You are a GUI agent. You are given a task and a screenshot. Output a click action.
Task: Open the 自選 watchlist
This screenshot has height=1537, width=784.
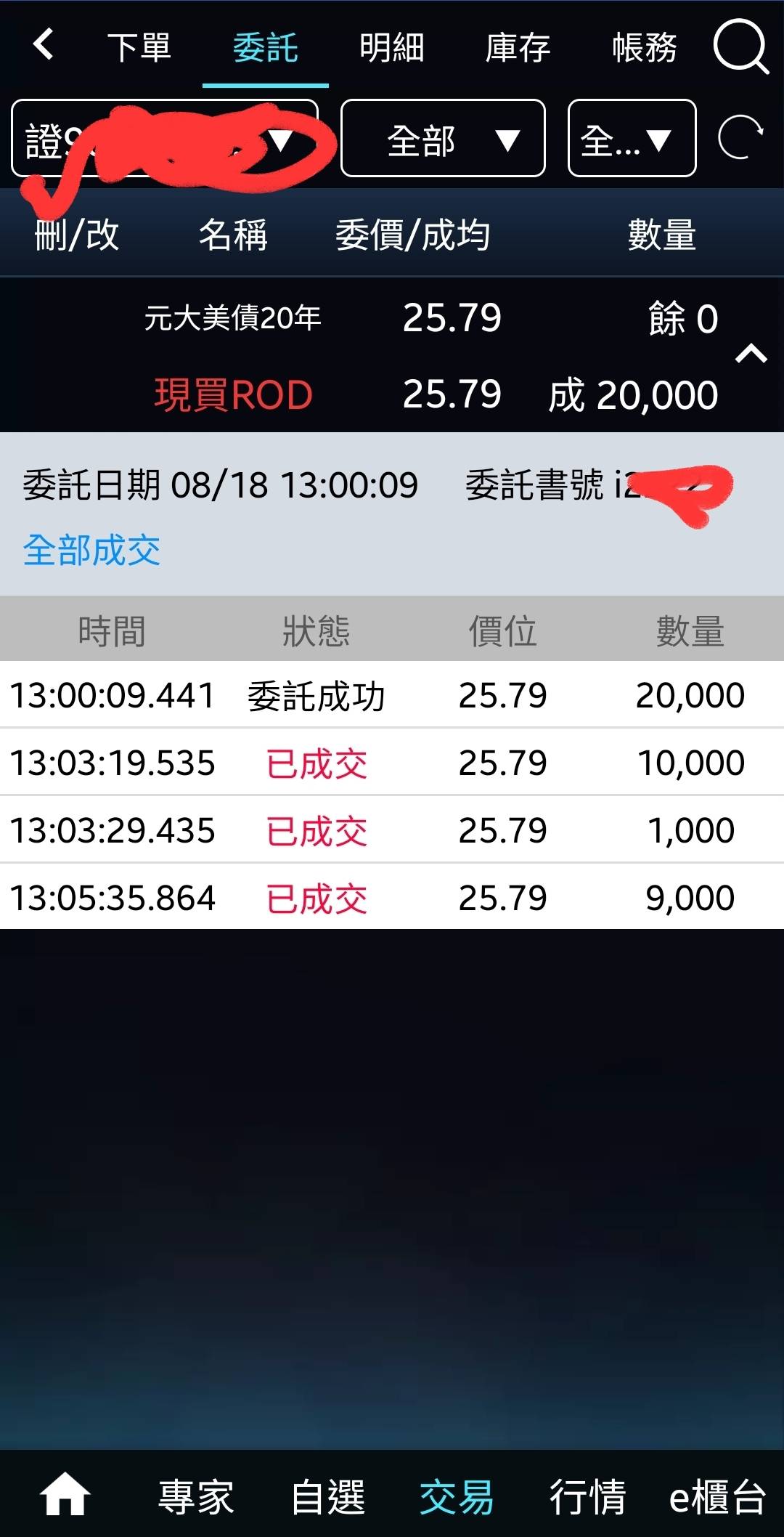pos(327,1496)
